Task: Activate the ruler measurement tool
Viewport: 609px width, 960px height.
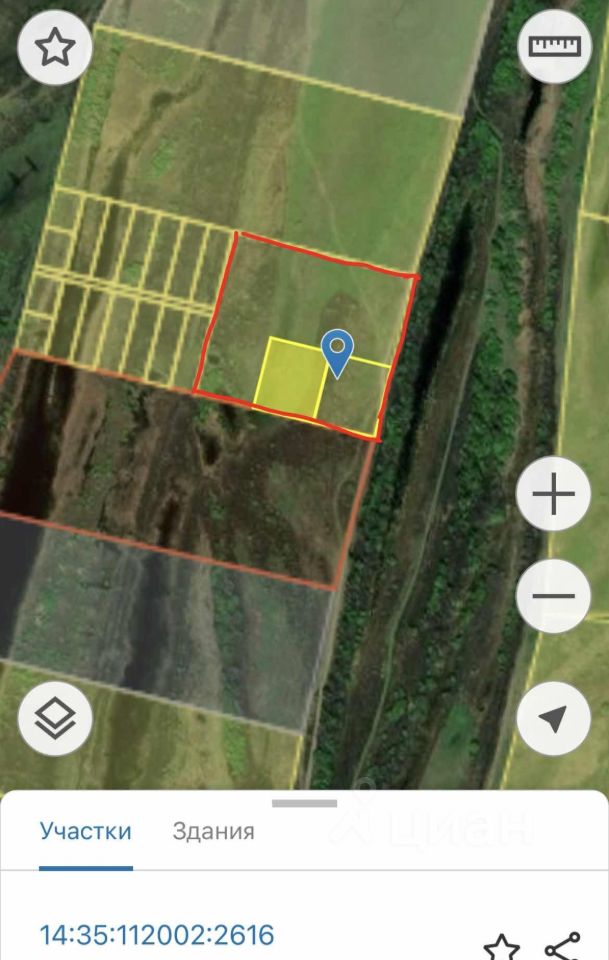Action: pyautogui.click(x=554, y=47)
